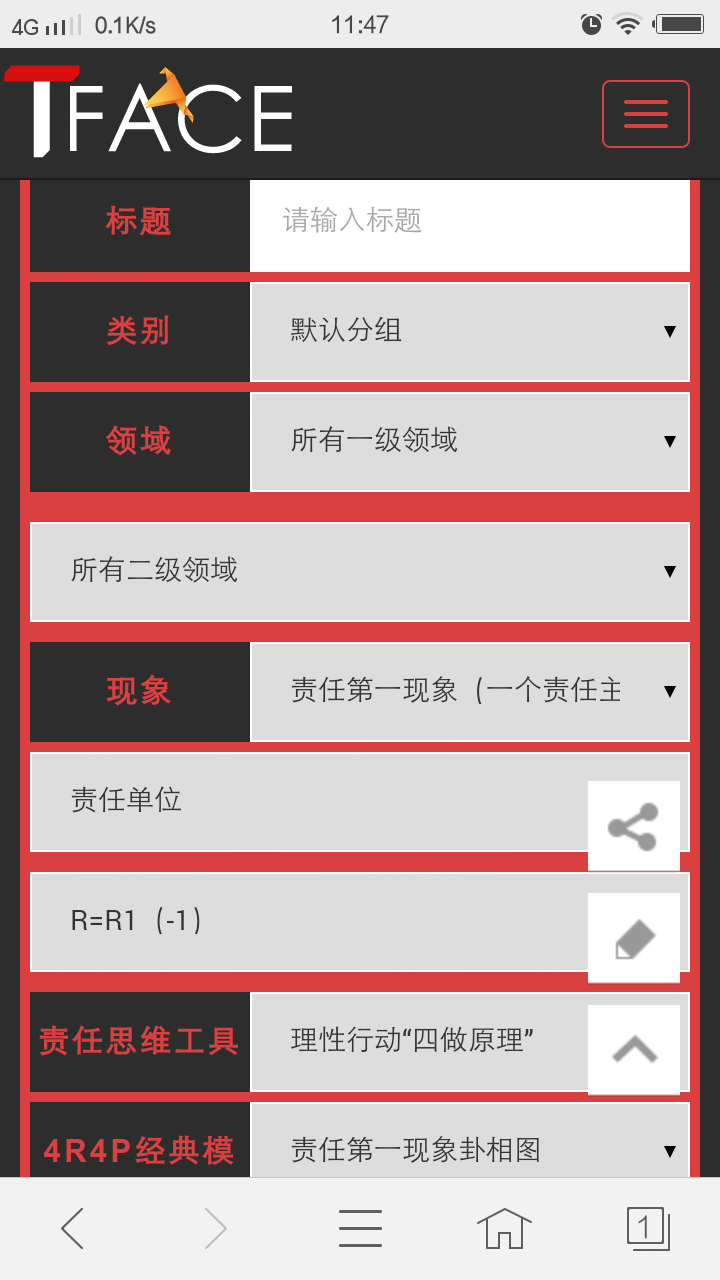Screen dimensions: 720x1280
Task: Tap the R=R1 (-1) field
Action: point(300,921)
